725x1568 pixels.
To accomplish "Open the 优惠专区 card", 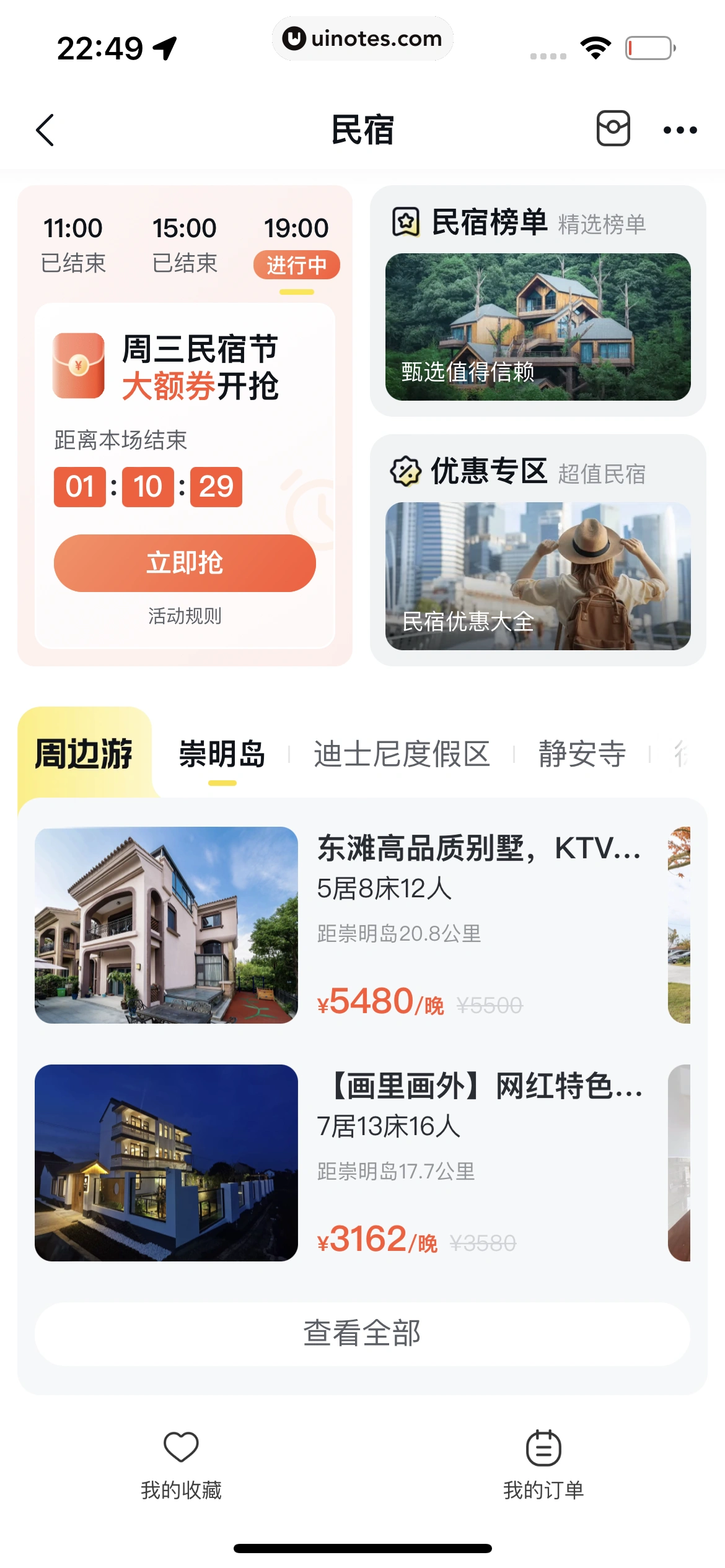I will (x=537, y=550).
